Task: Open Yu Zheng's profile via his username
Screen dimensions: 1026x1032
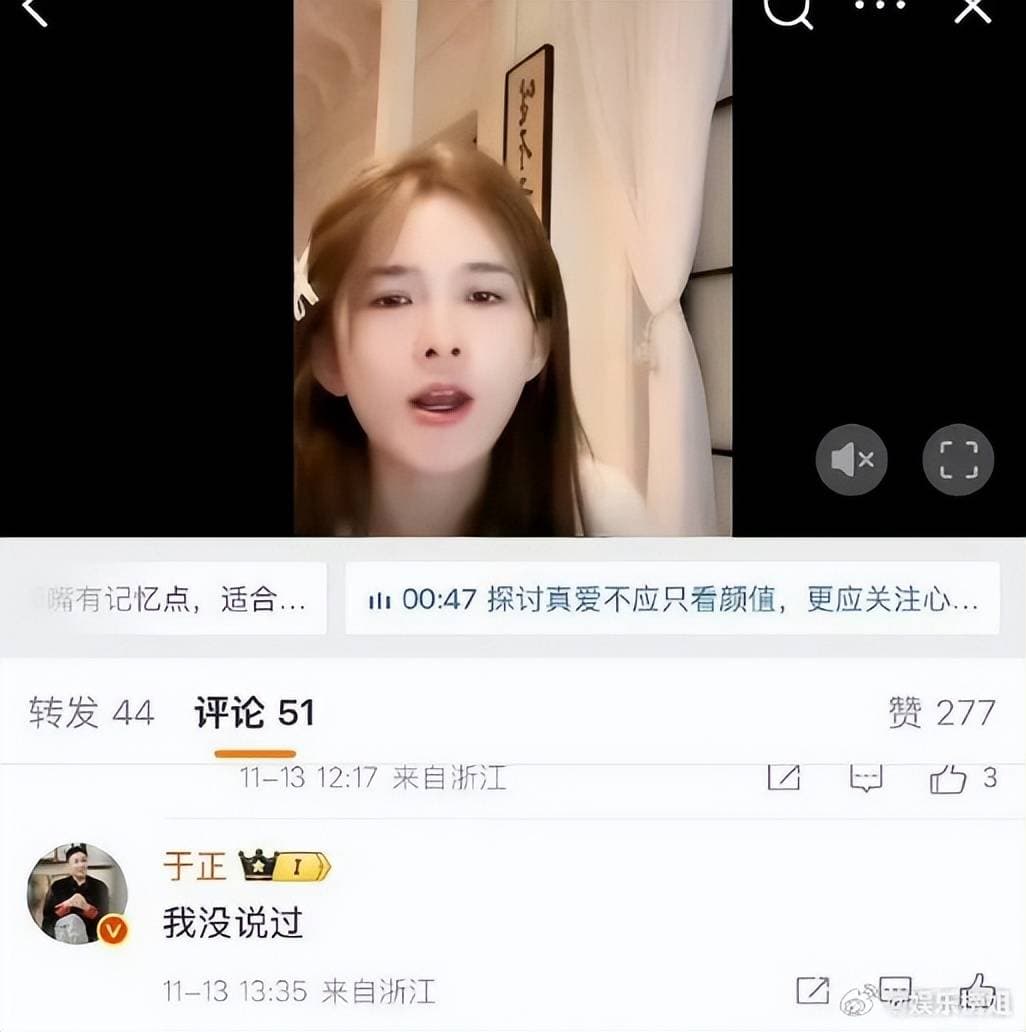Action: [197, 865]
